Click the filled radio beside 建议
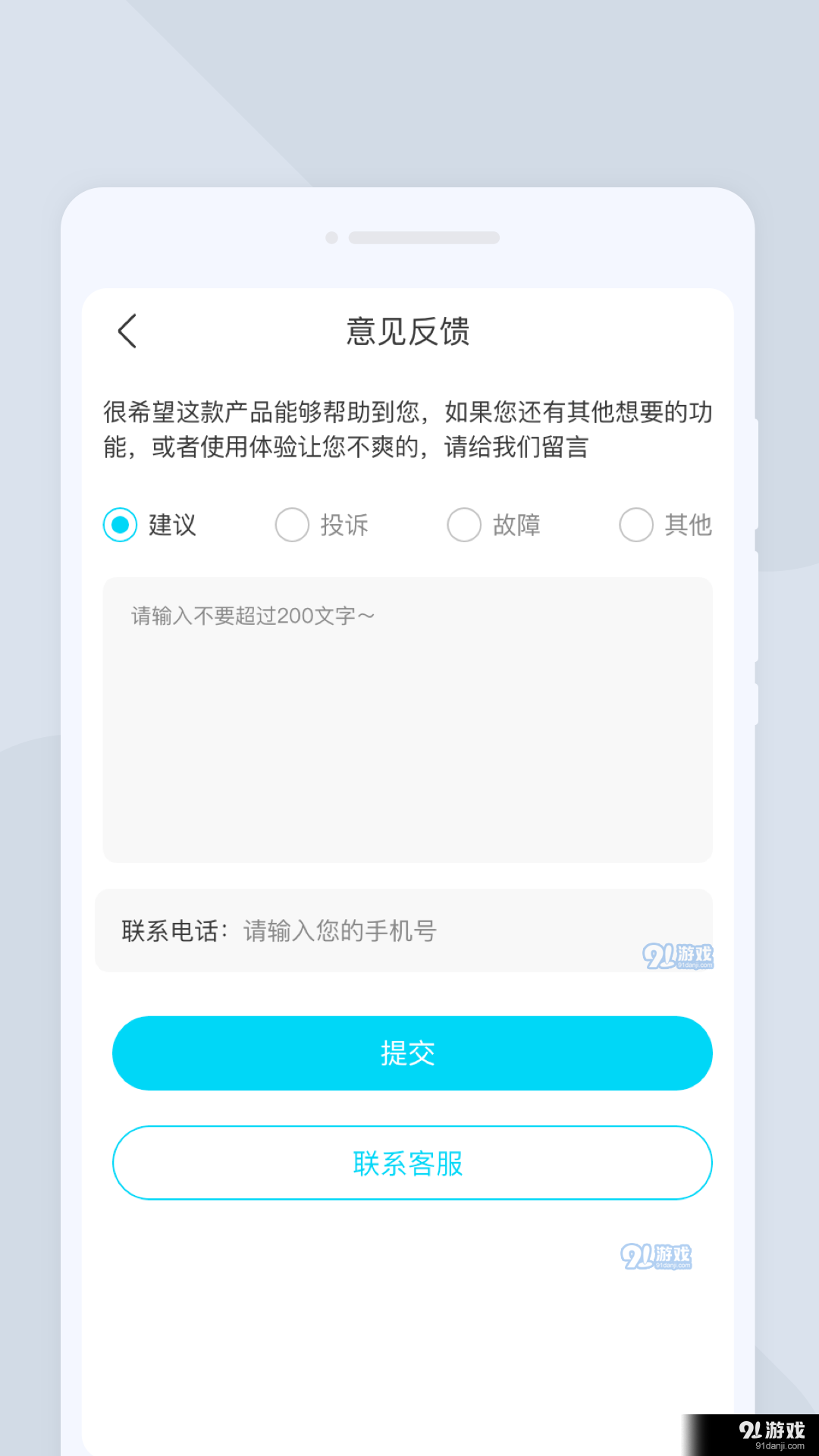 point(119,524)
